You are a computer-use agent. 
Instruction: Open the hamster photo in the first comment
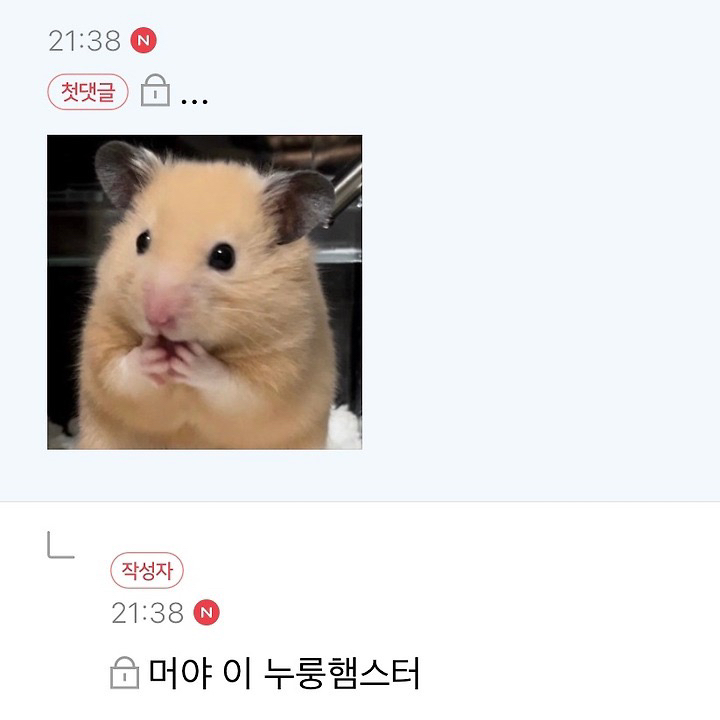(x=204, y=292)
